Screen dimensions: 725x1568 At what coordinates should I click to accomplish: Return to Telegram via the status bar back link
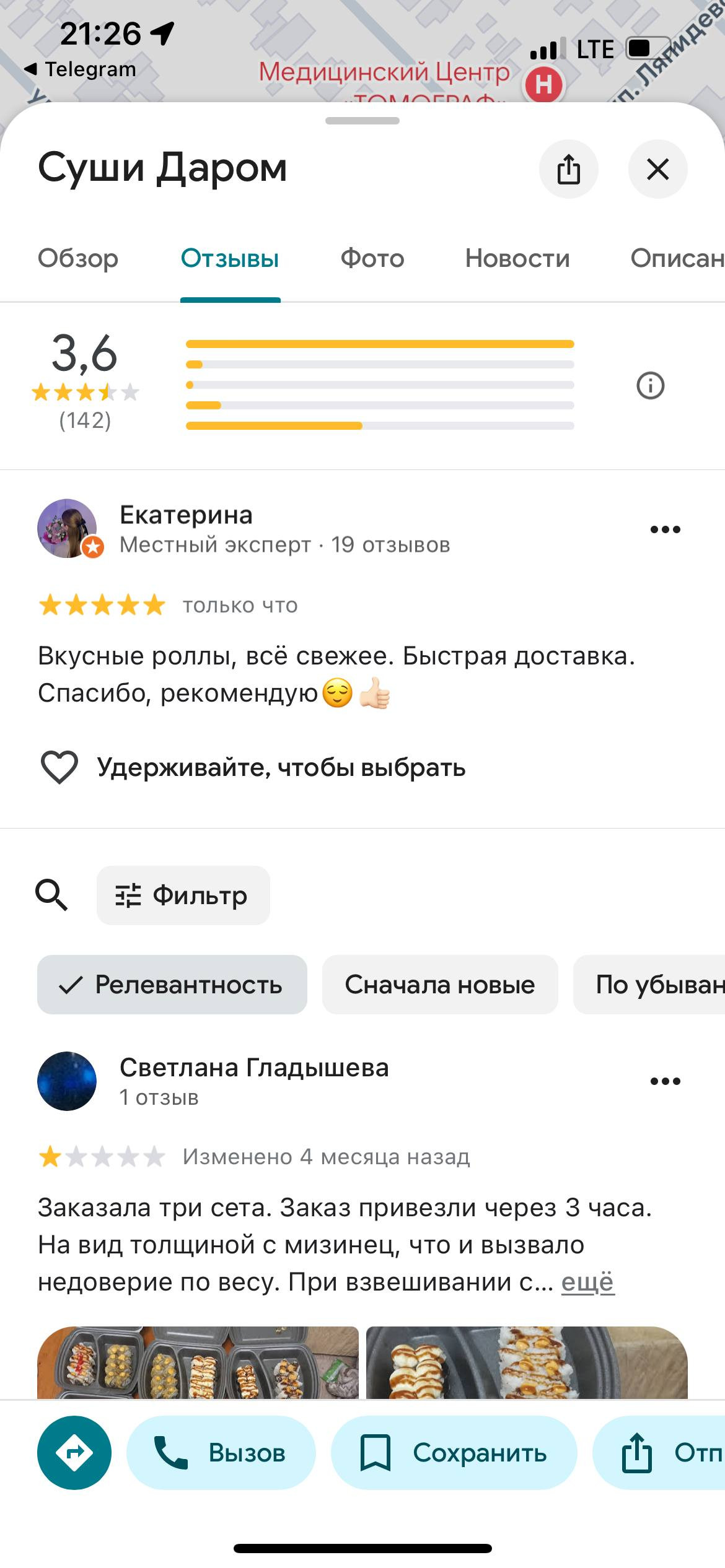[81, 69]
